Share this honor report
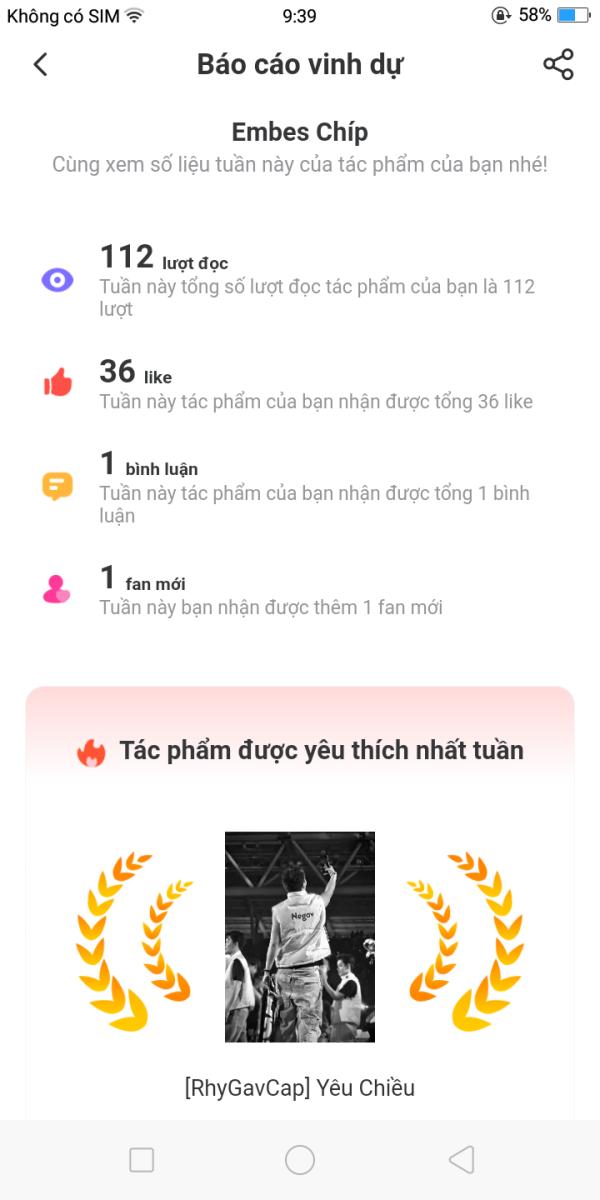This screenshot has width=600, height=1200. click(558, 65)
